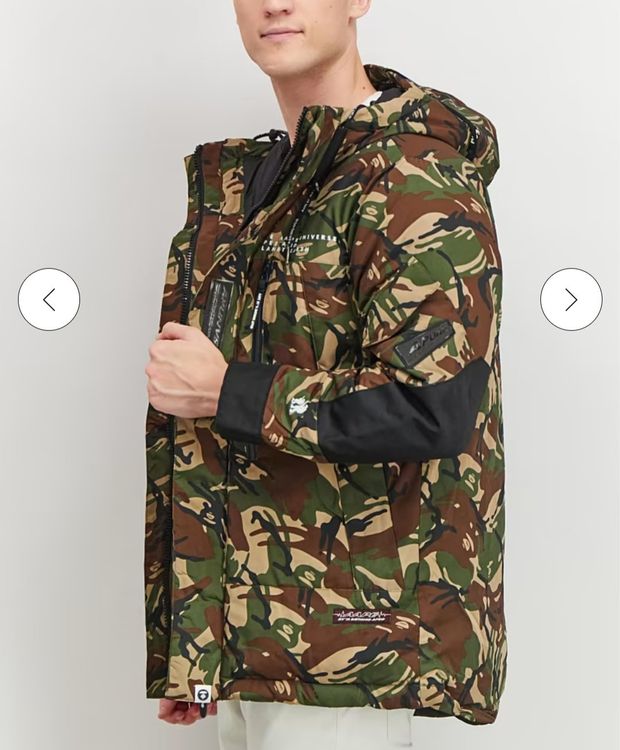The width and height of the screenshot is (620, 750).
Task: Go to the previous product photo
Action: 49,299
